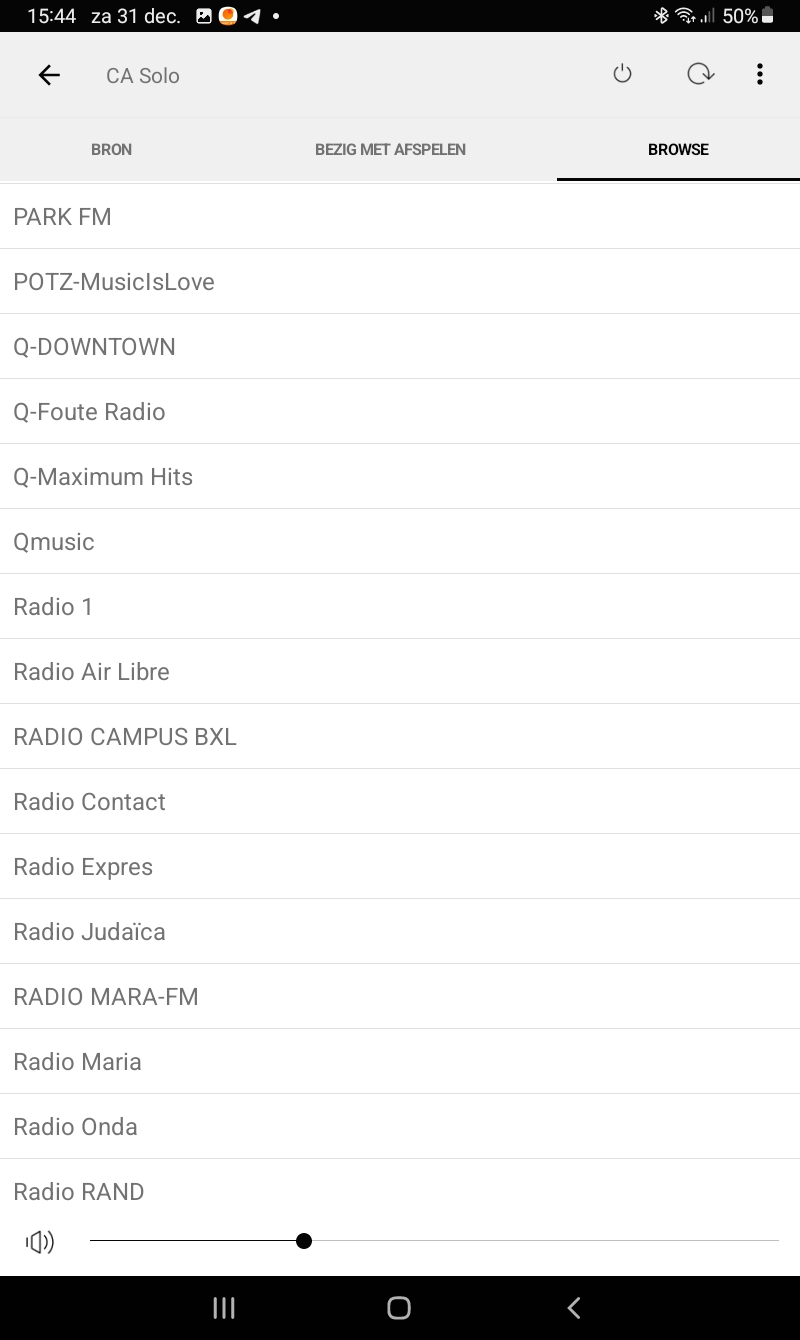Tap the refresh icon in the toolbar
The width and height of the screenshot is (800, 1340).
[700, 74]
